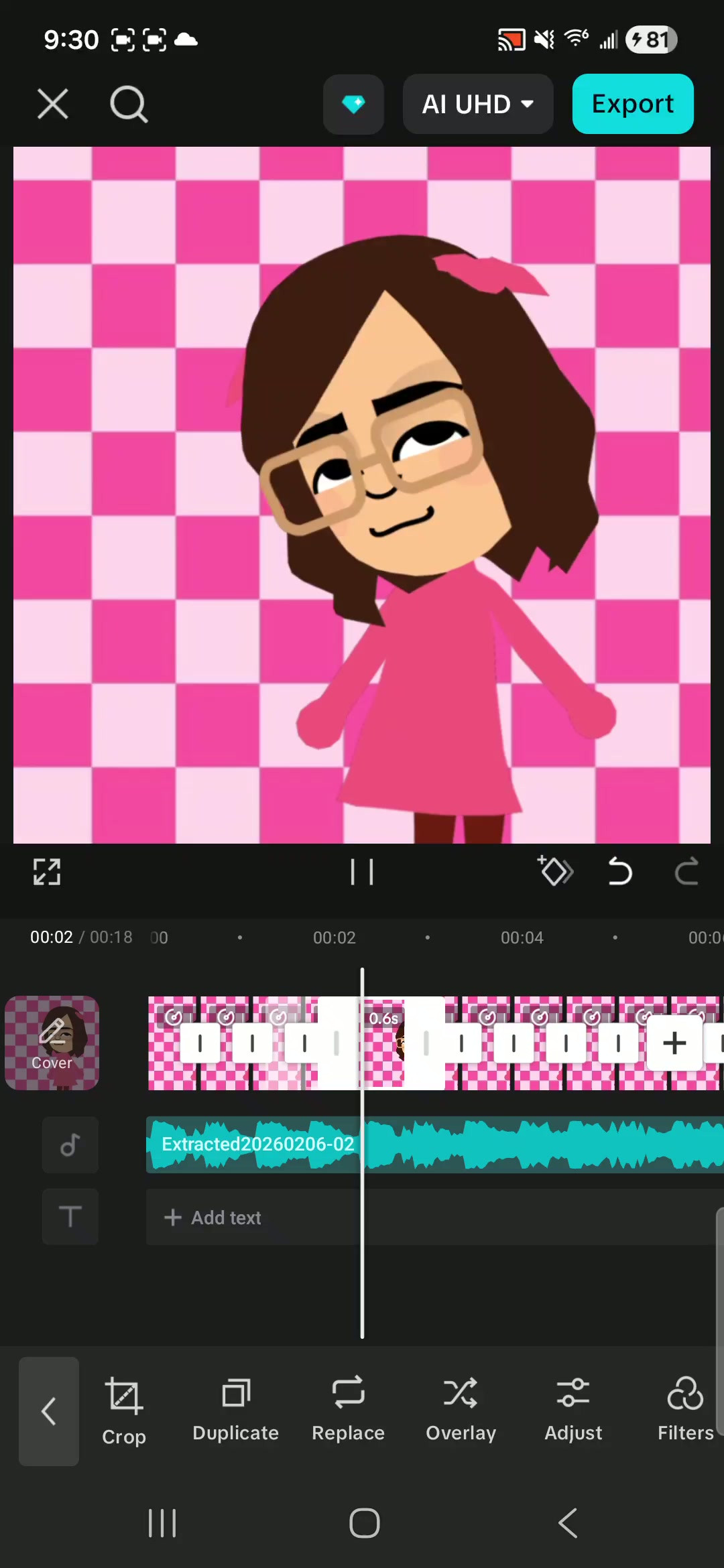Viewport: 724px width, 1568px height.
Task: Add a keyframe at the playhead
Action: 555,871
